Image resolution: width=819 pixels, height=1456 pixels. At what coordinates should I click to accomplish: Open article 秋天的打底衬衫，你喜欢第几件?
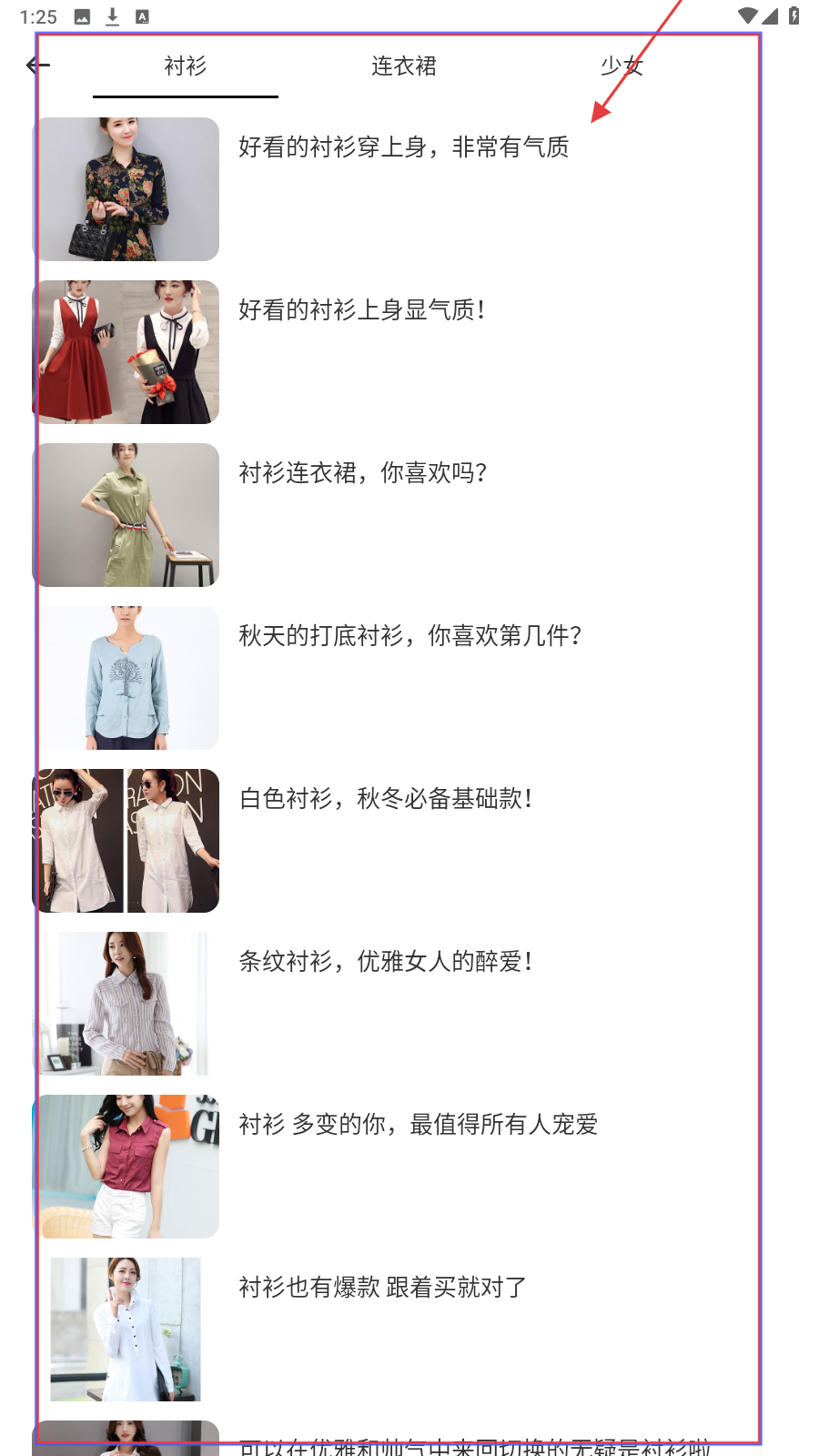tap(409, 636)
